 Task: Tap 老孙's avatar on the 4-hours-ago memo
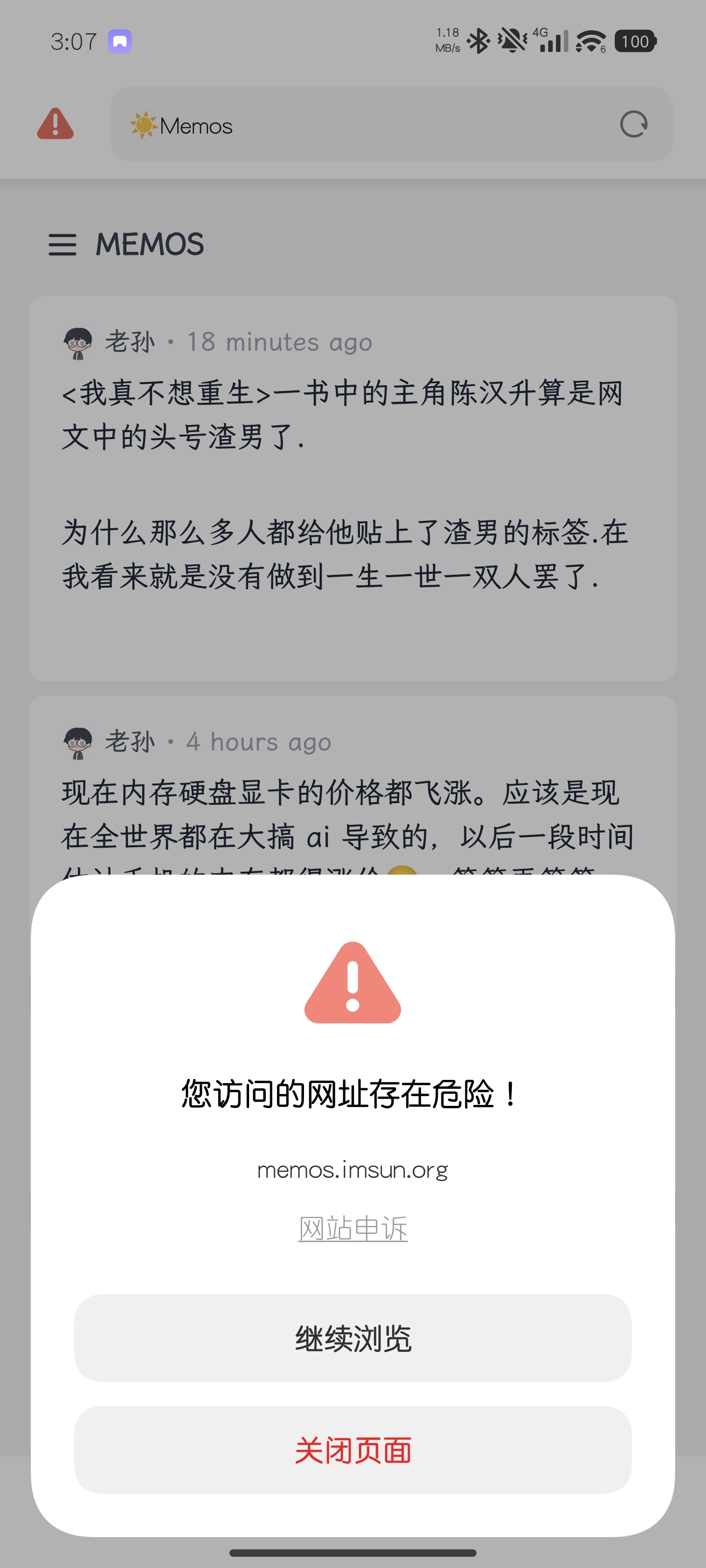coord(77,741)
